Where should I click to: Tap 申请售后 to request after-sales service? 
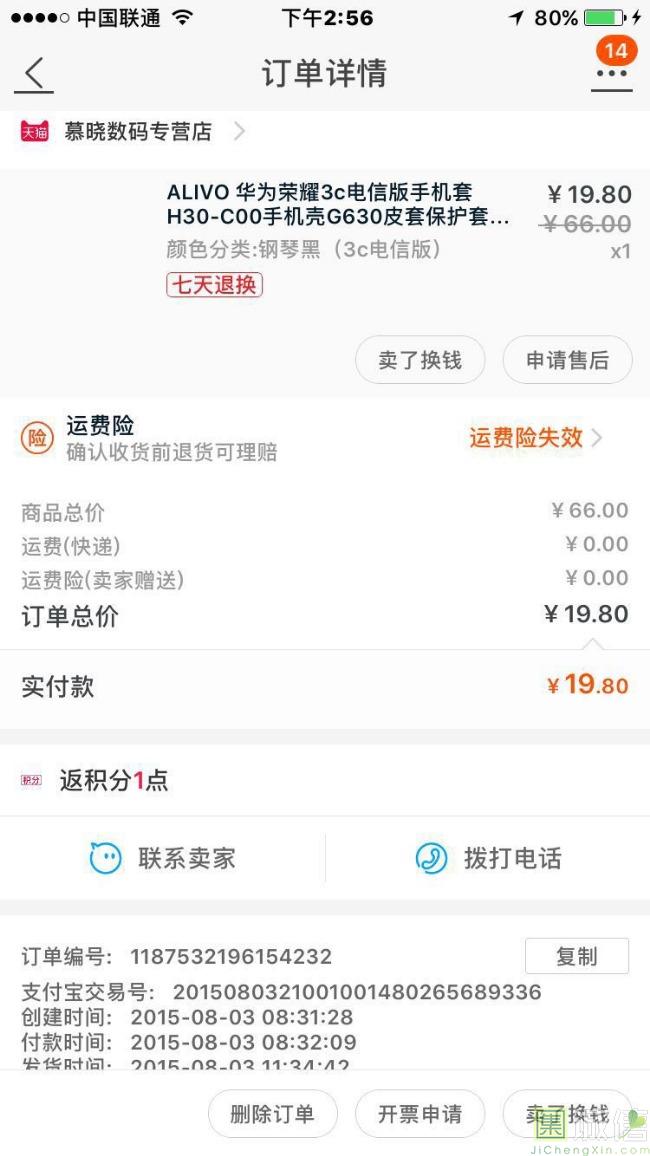567,360
